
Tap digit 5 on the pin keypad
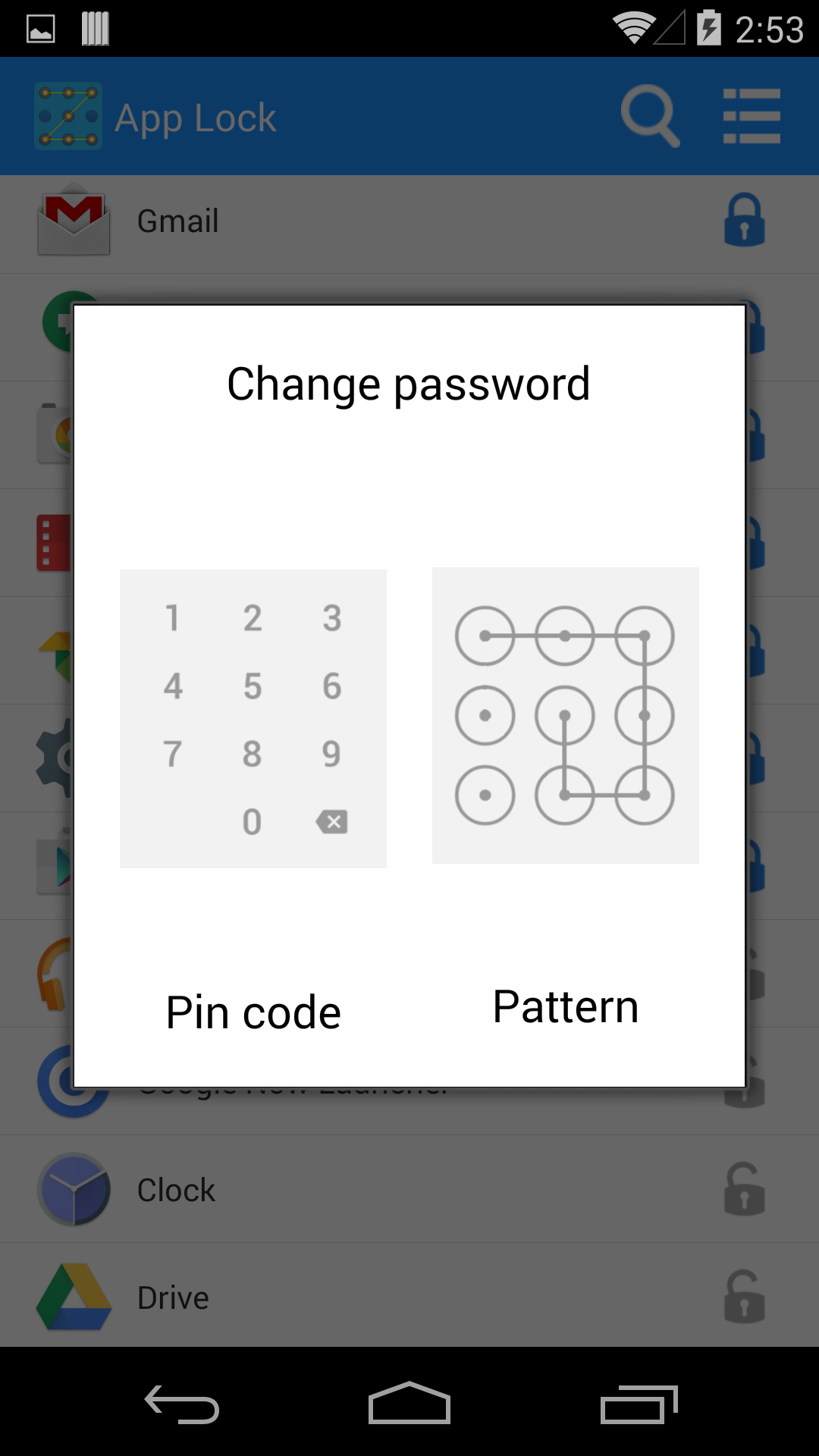tap(253, 686)
